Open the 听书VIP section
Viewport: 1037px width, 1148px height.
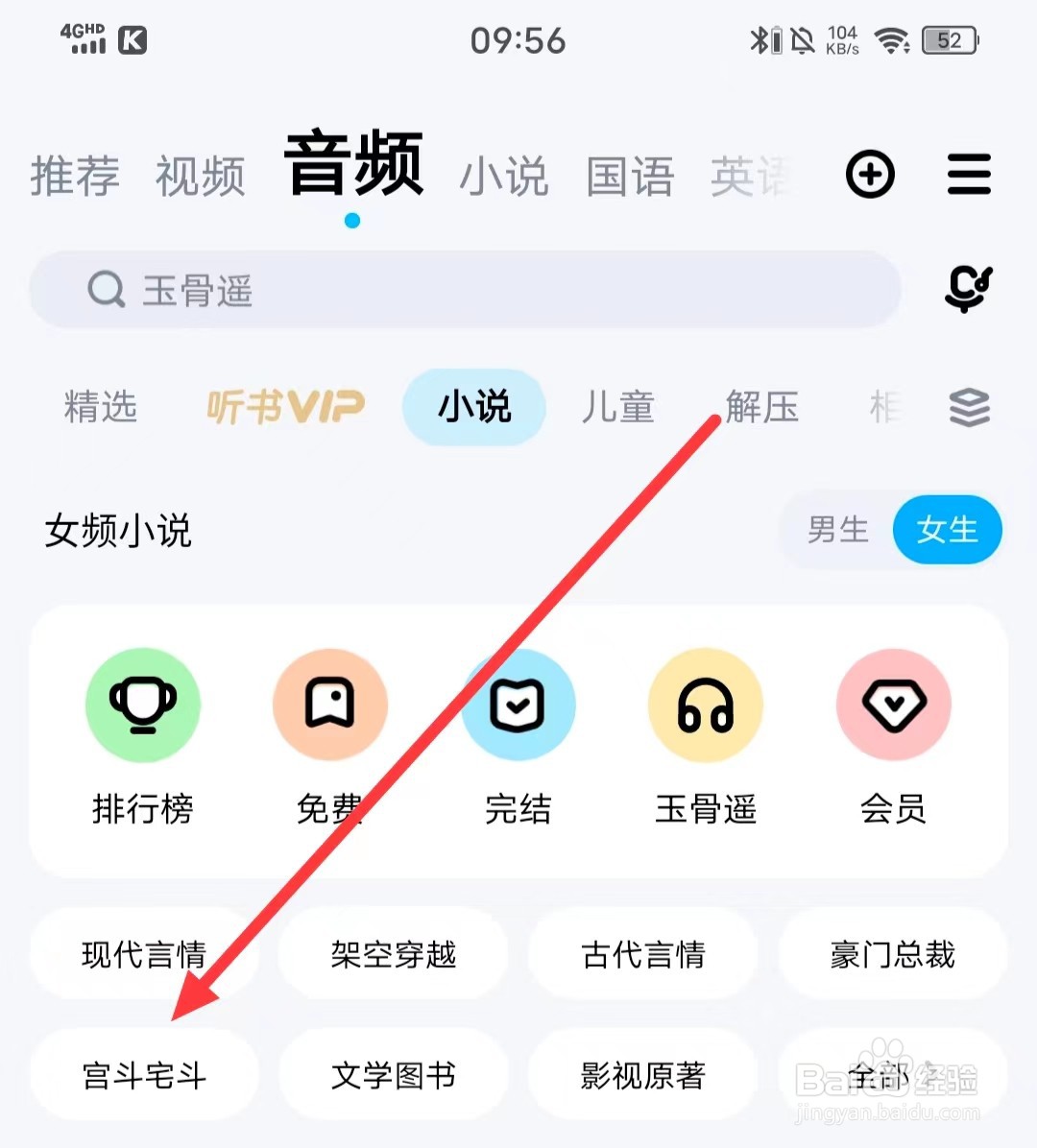click(x=284, y=407)
